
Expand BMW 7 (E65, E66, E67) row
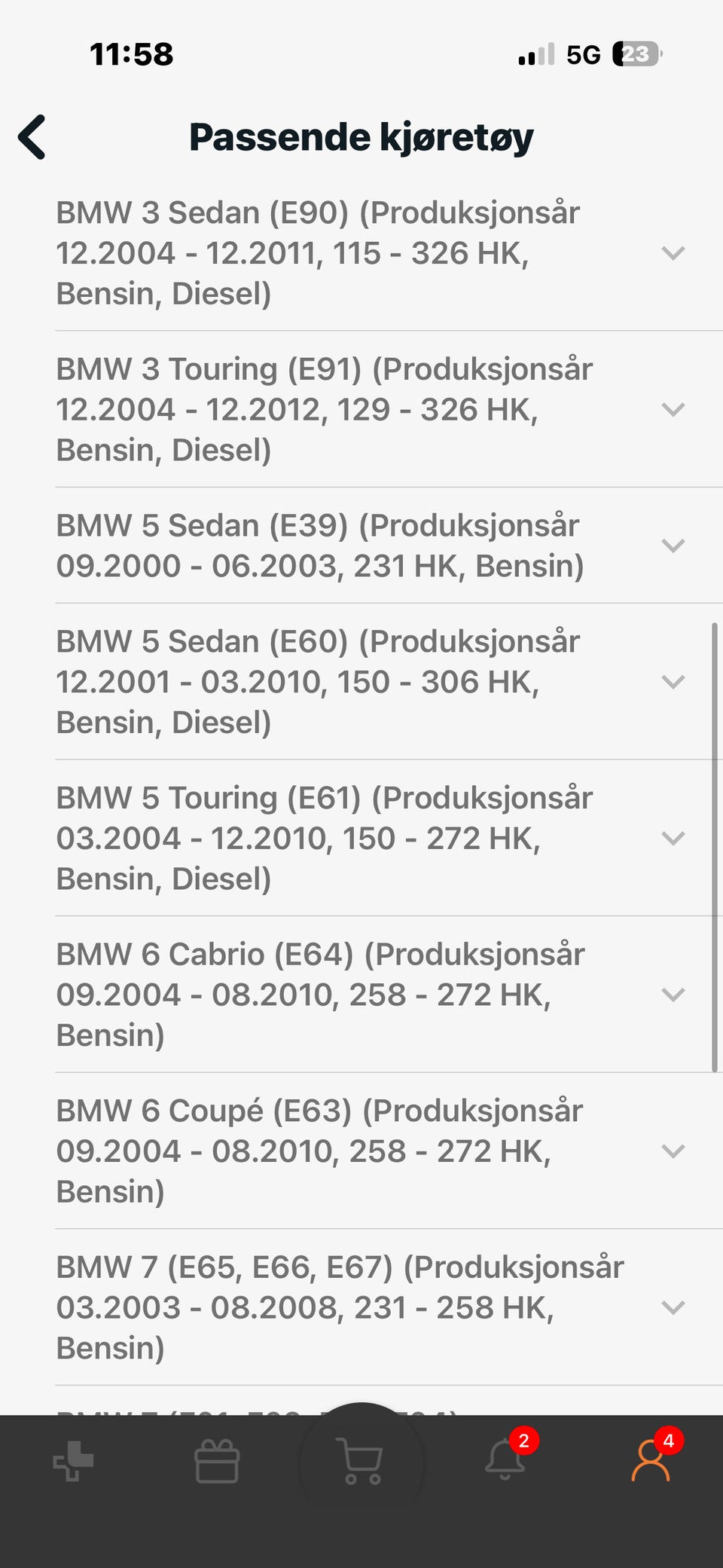pos(673,1307)
